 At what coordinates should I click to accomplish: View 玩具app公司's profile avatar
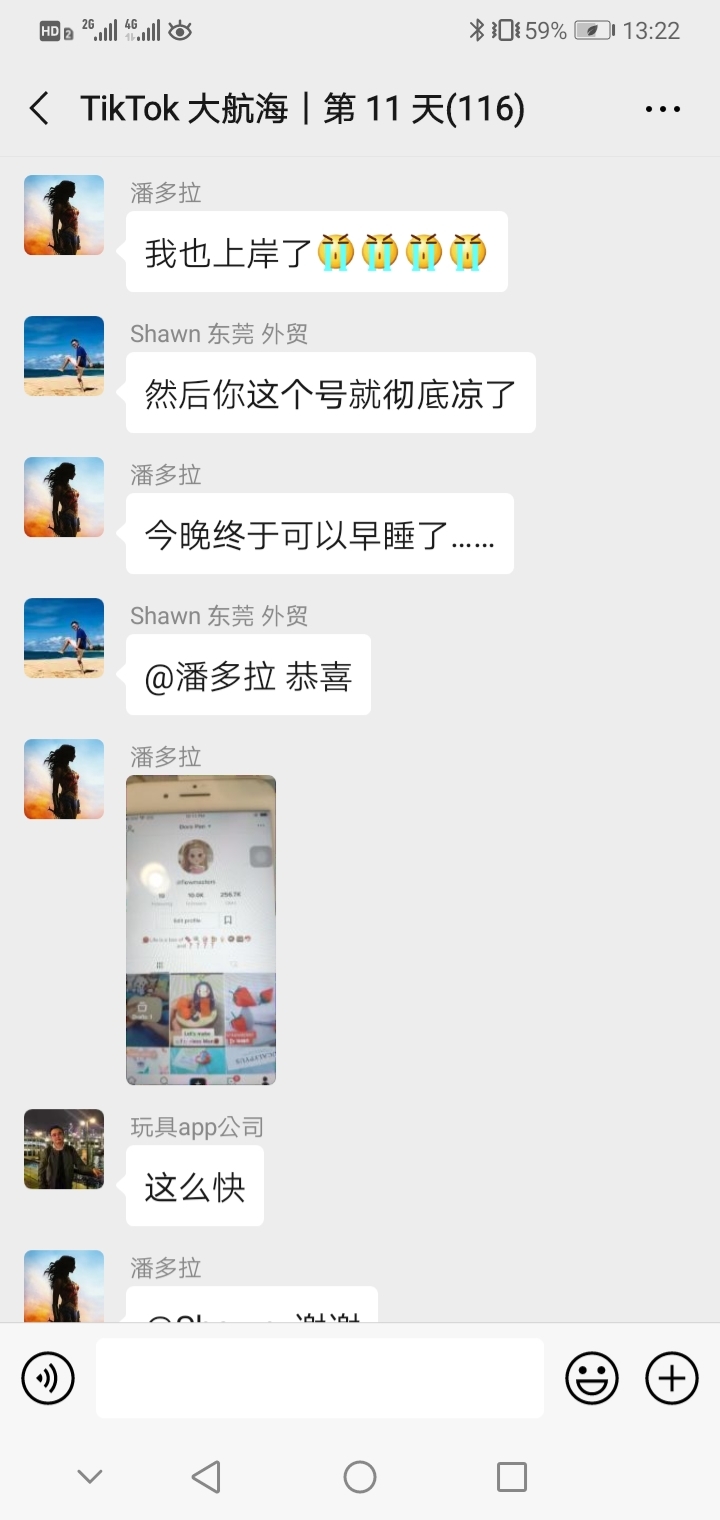[64, 1149]
